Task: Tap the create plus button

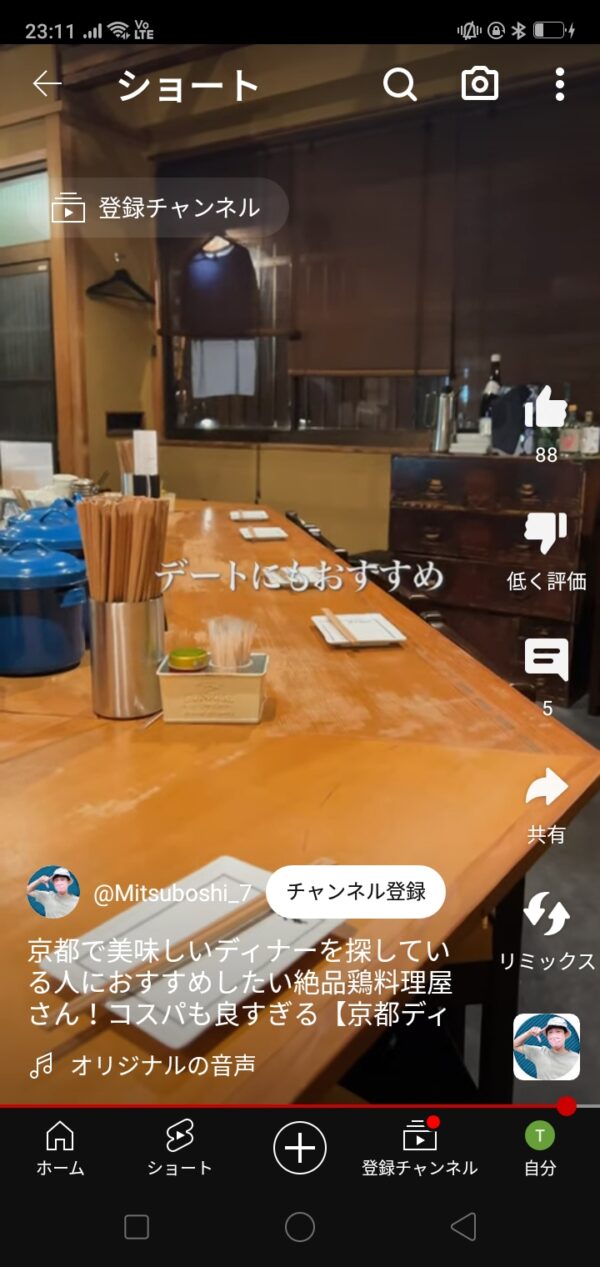Action: coord(300,1147)
